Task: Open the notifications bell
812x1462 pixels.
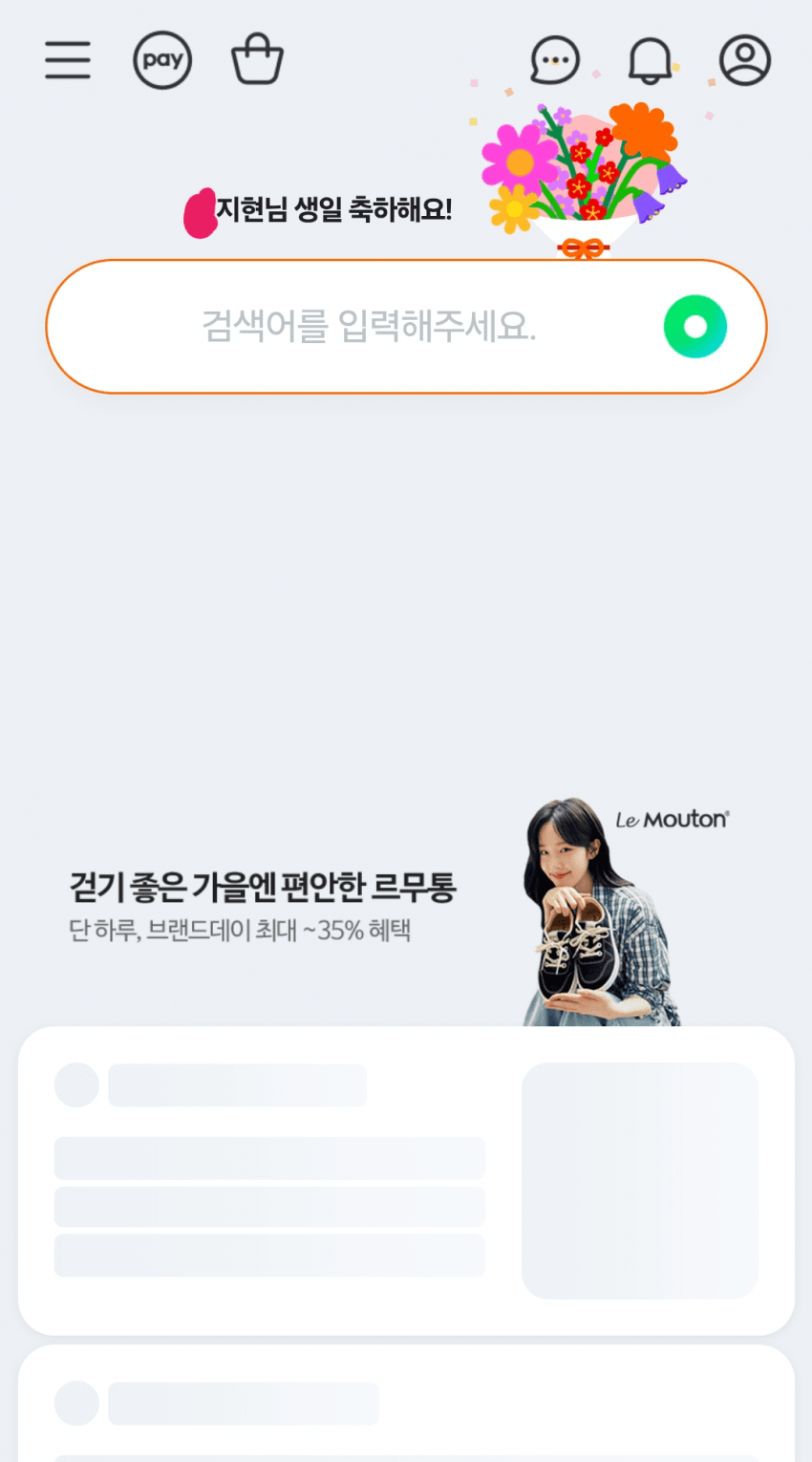Action: pos(650,60)
